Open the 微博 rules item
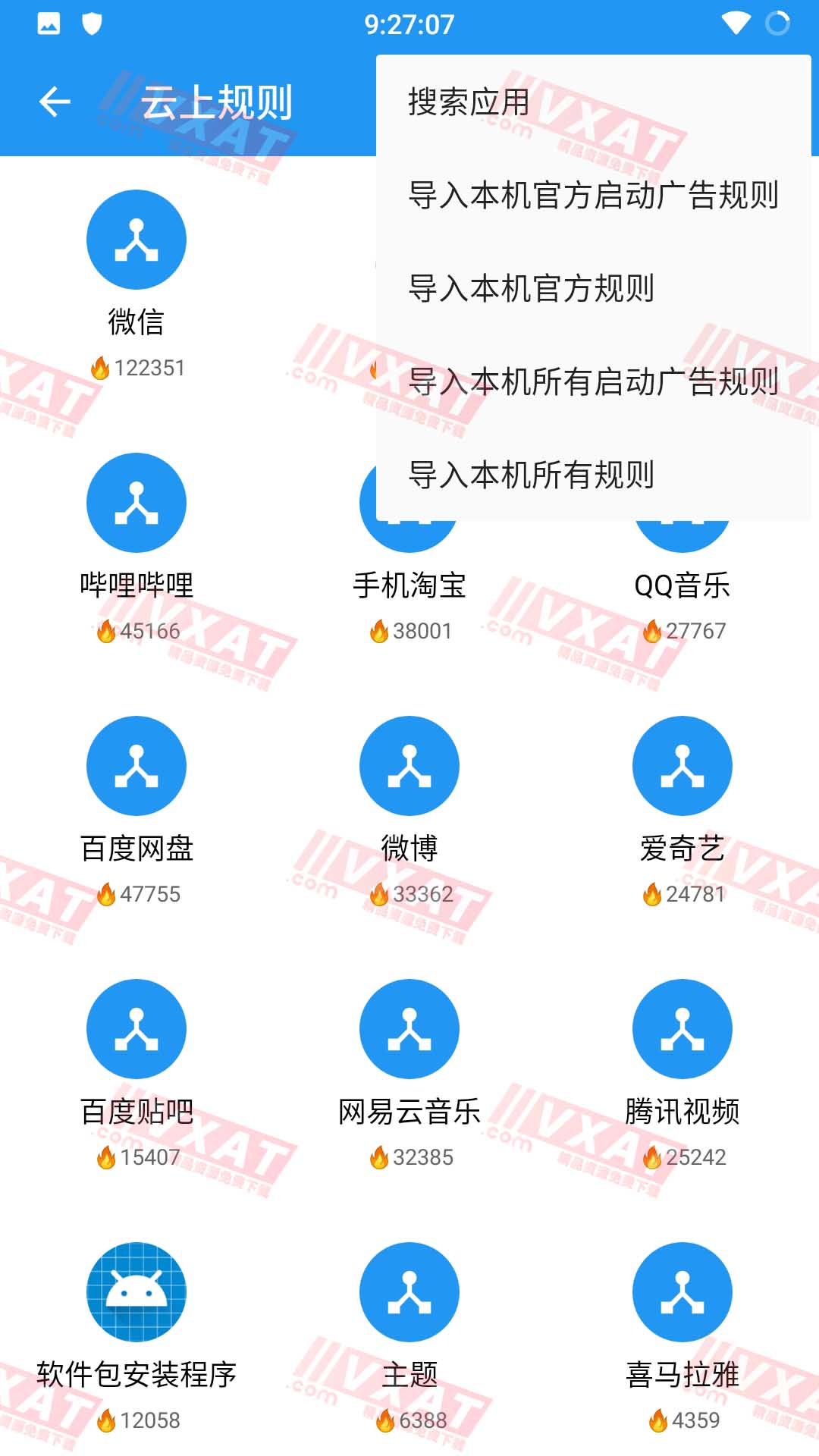Viewport: 819px width, 1456px height. pos(409,766)
